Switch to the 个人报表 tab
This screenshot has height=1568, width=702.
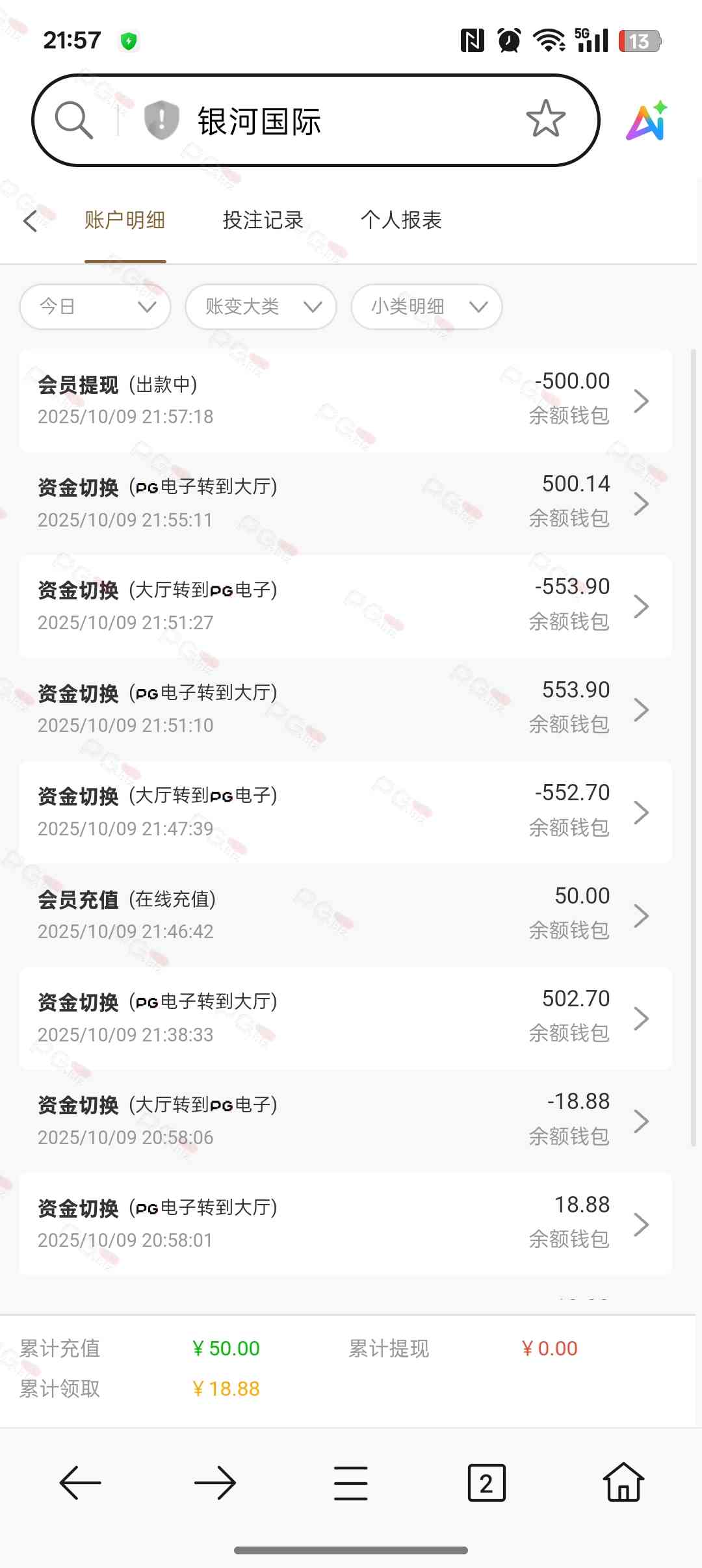coord(401,220)
